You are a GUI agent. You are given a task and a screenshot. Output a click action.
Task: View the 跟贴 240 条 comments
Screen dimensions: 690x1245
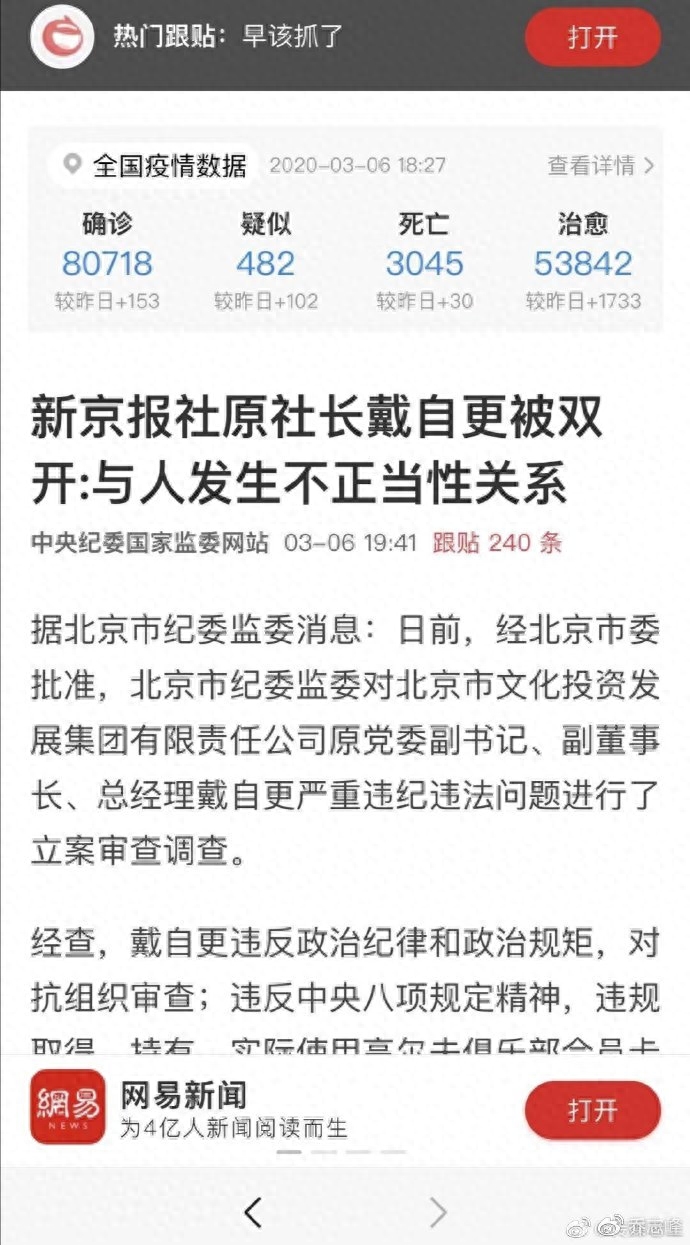click(x=497, y=543)
